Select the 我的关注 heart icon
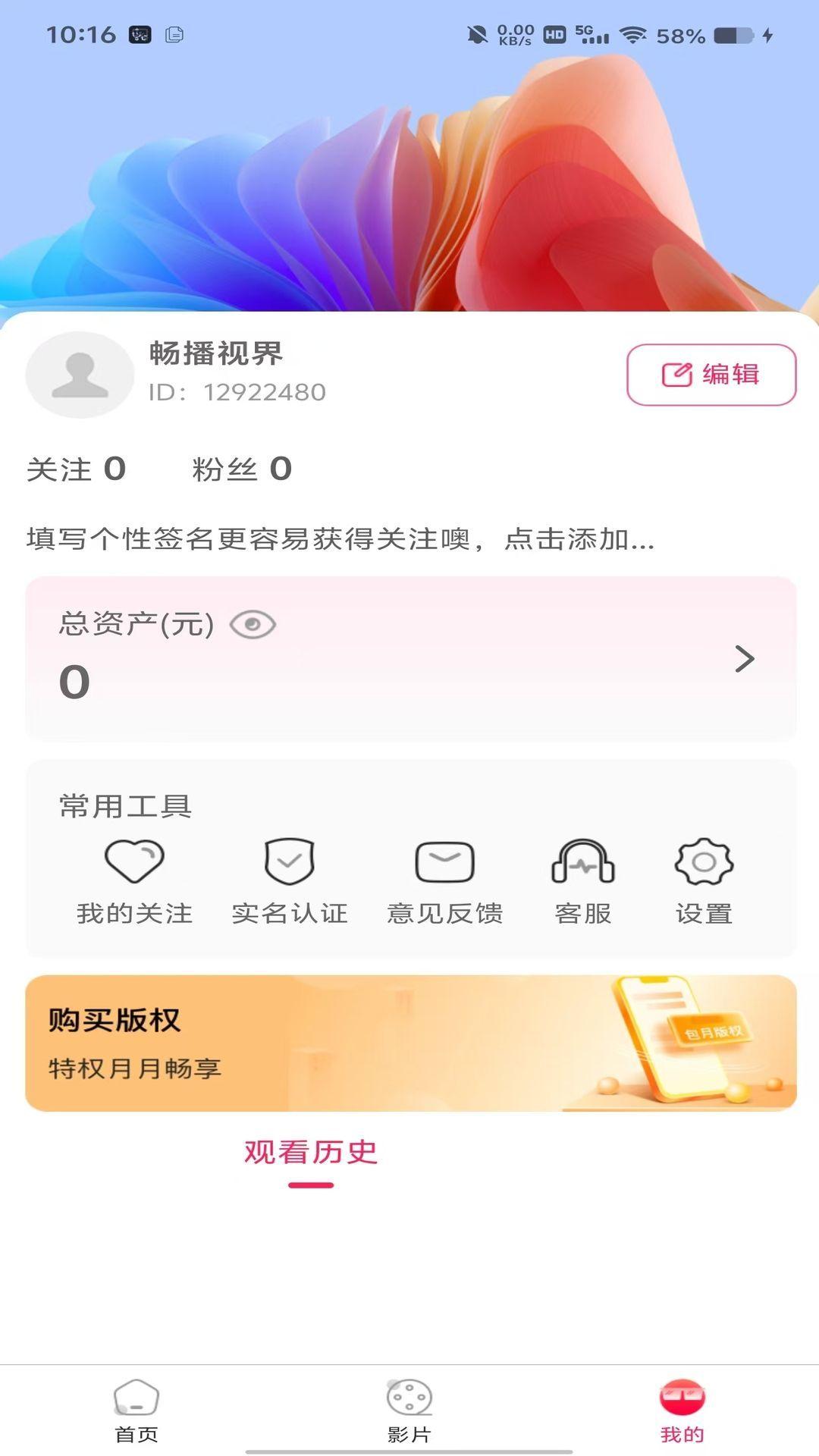The width and height of the screenshot is (819, 1456). (x=135, y=862)
